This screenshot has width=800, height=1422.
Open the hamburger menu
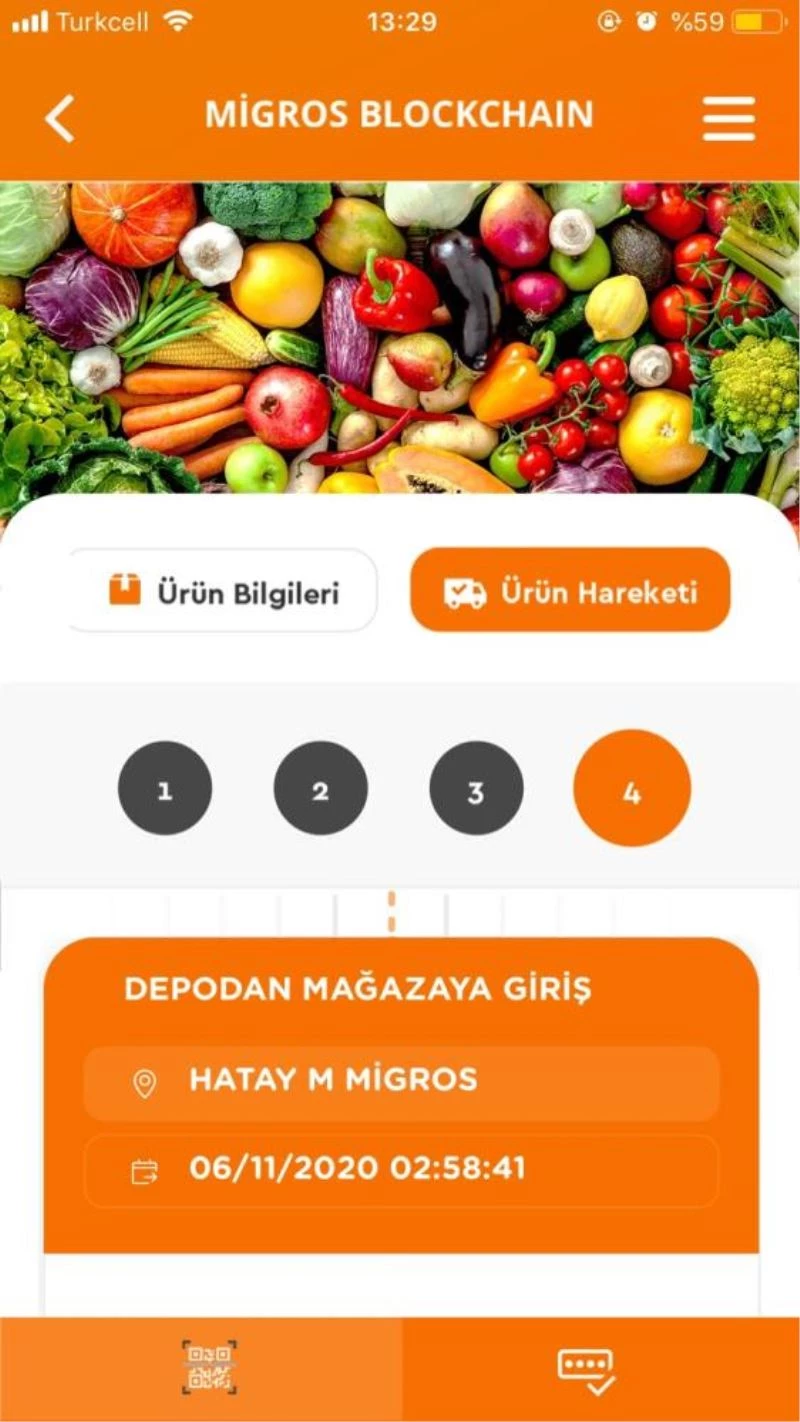728,117
